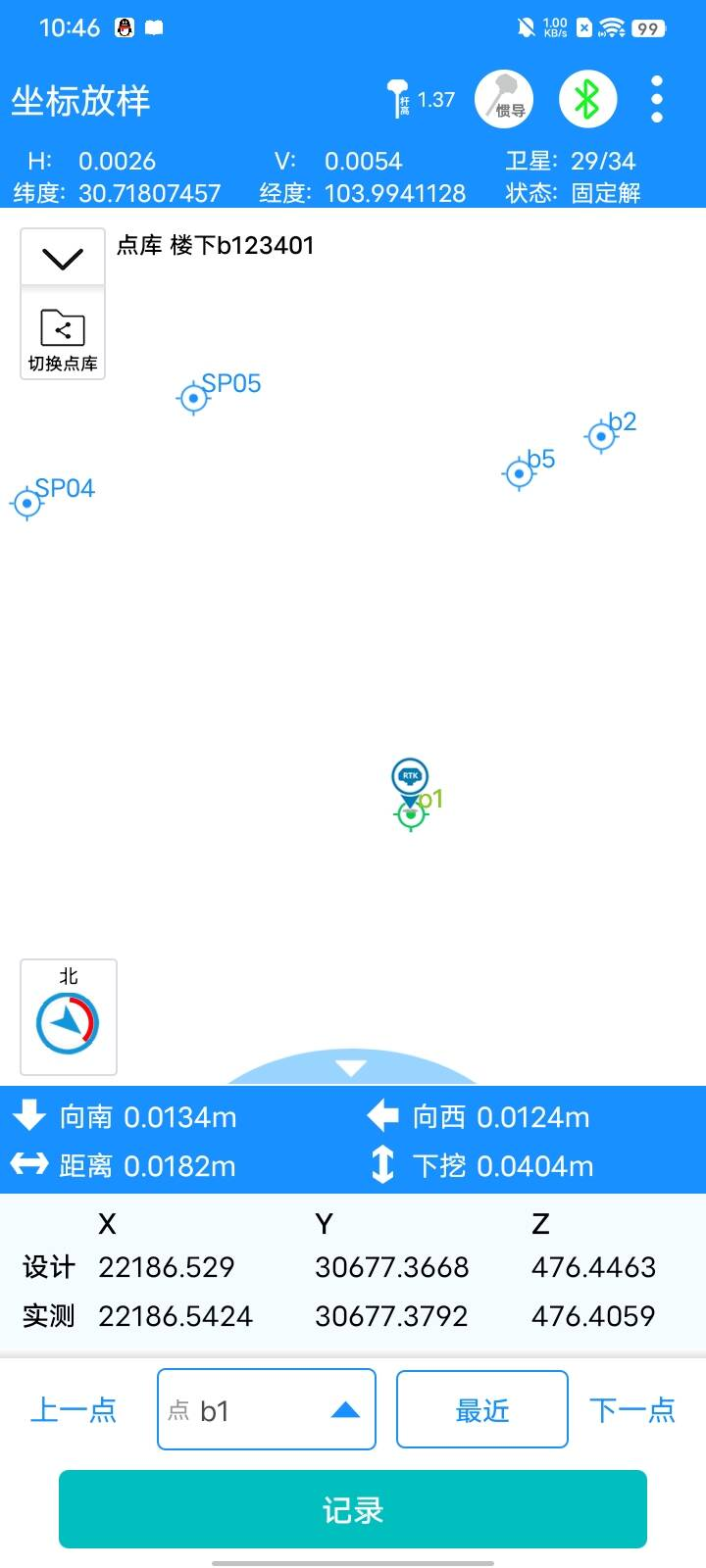706x1568 pixels.
Task: Tap 切换点库 to switch point library
Action: point(63,339)
